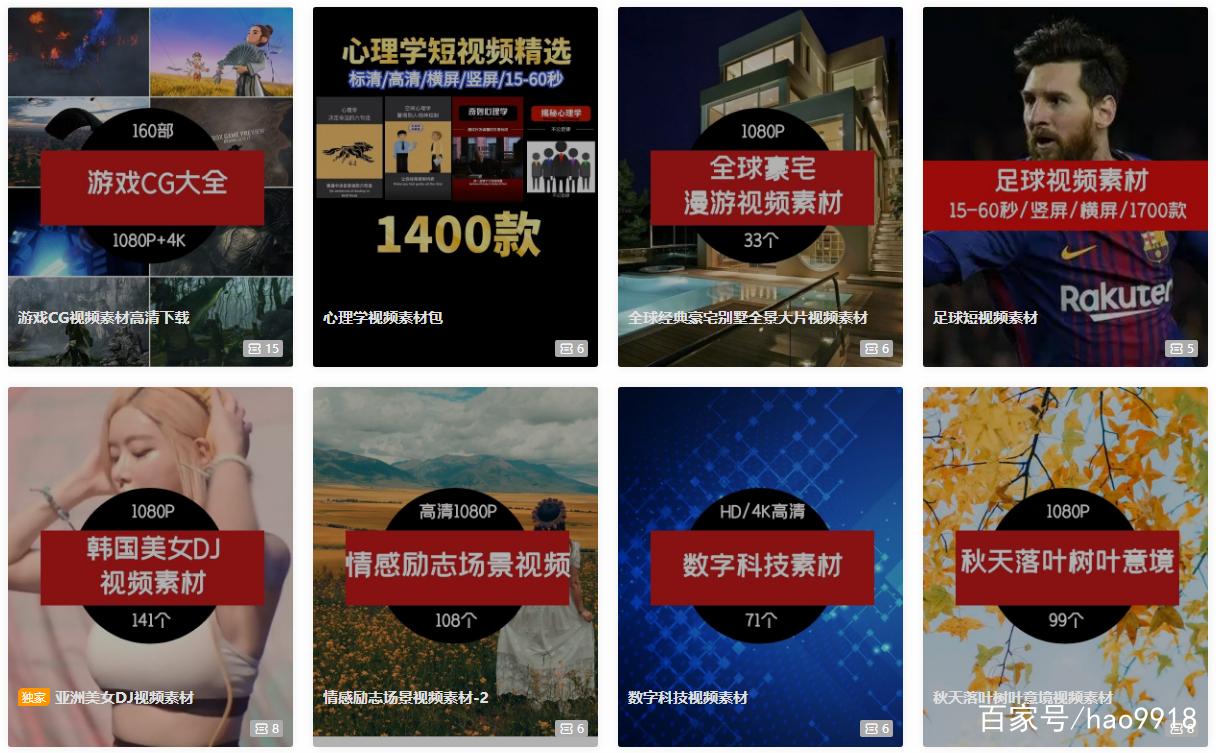View the 秋天落叶树叶意境视频素材 card
The width and height of the screenshot is (1216, 753).
pyautogui.click(x=1065, y=567)
